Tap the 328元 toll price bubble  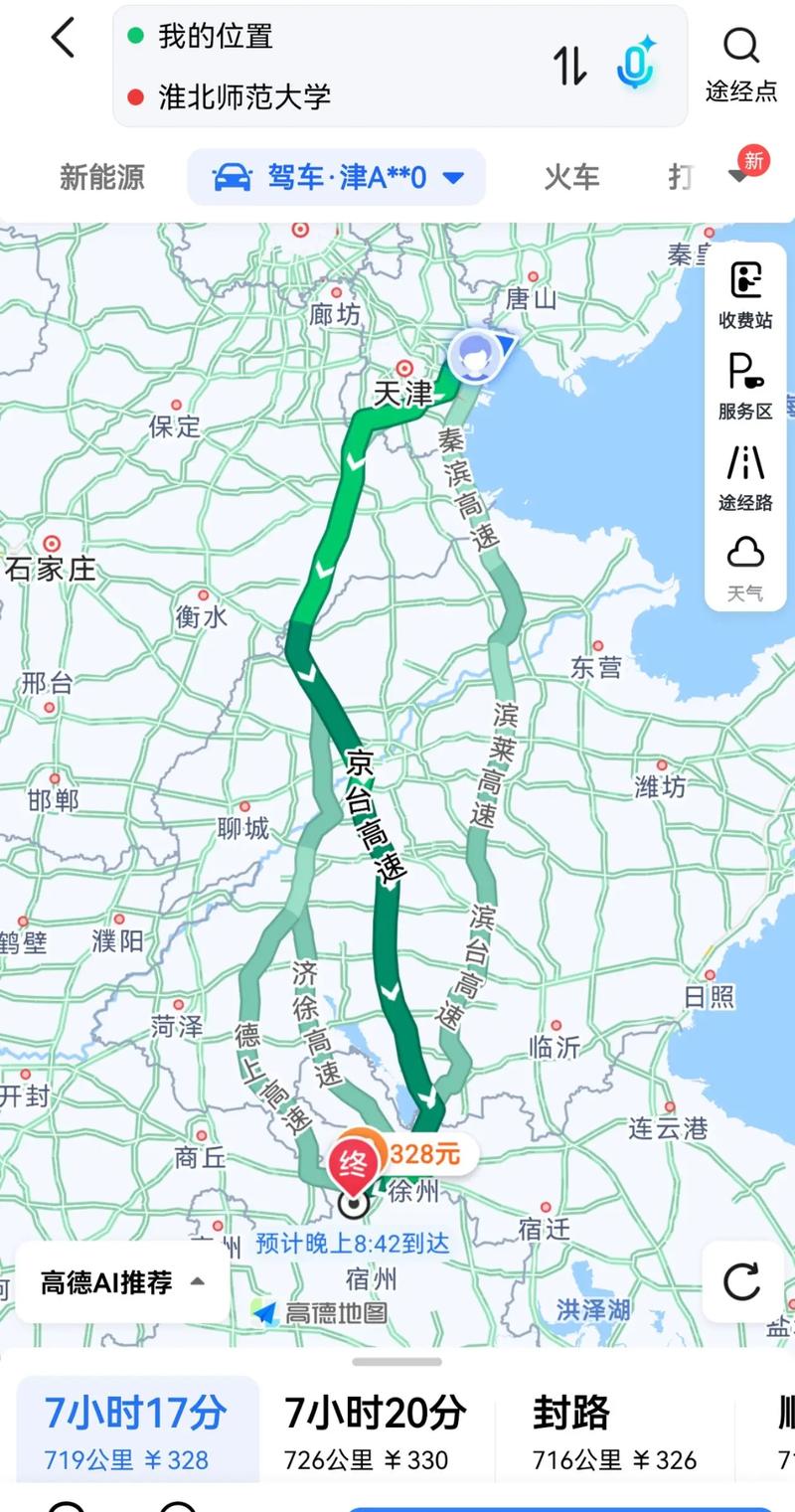coord(423,1157)
